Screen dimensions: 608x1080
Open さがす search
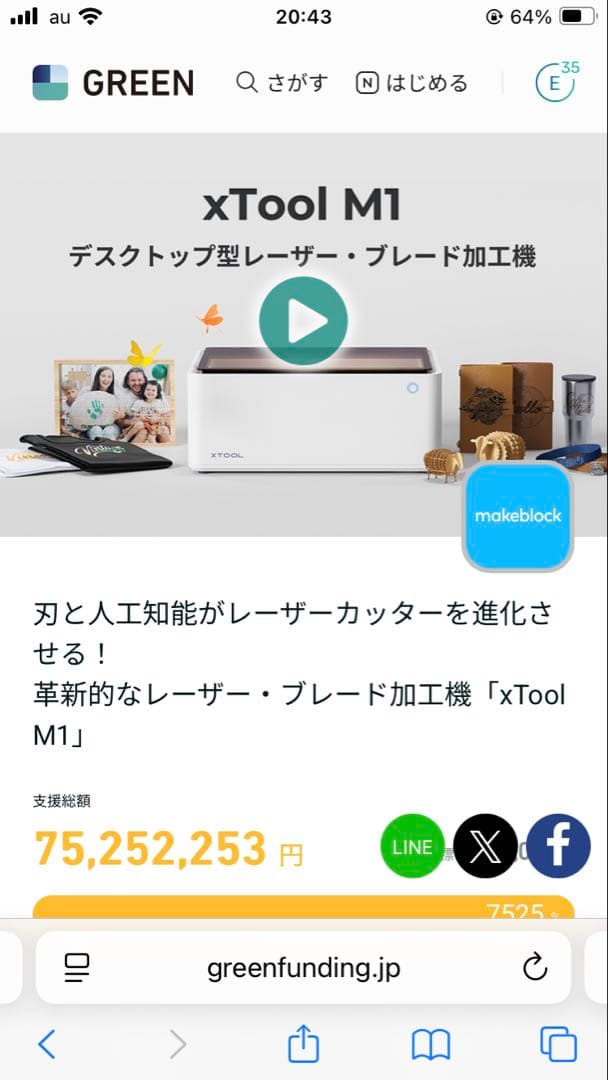tap(282, 83)
